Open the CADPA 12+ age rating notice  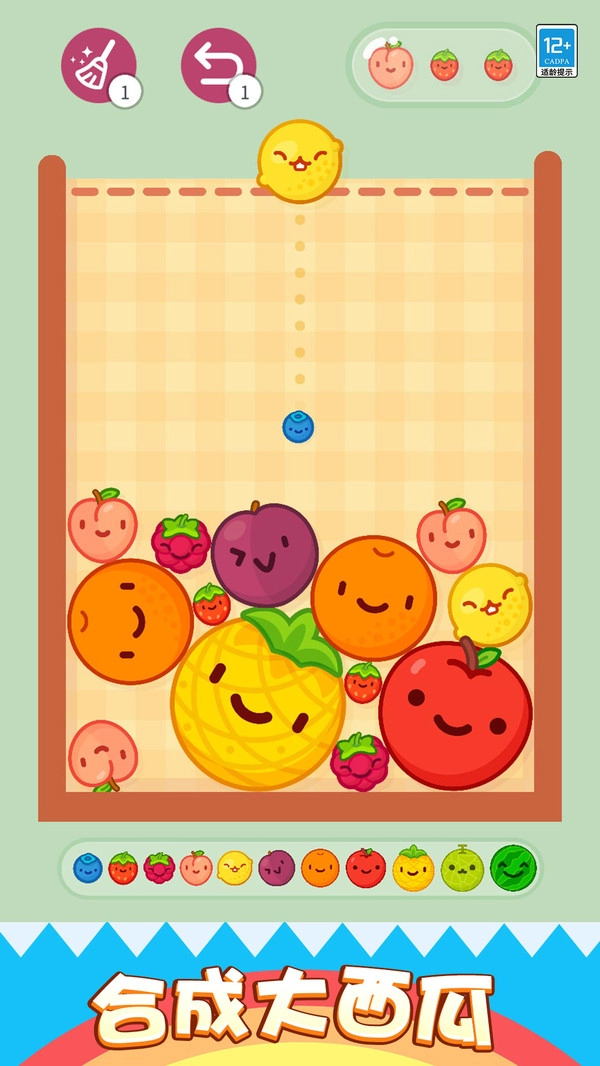556,51
